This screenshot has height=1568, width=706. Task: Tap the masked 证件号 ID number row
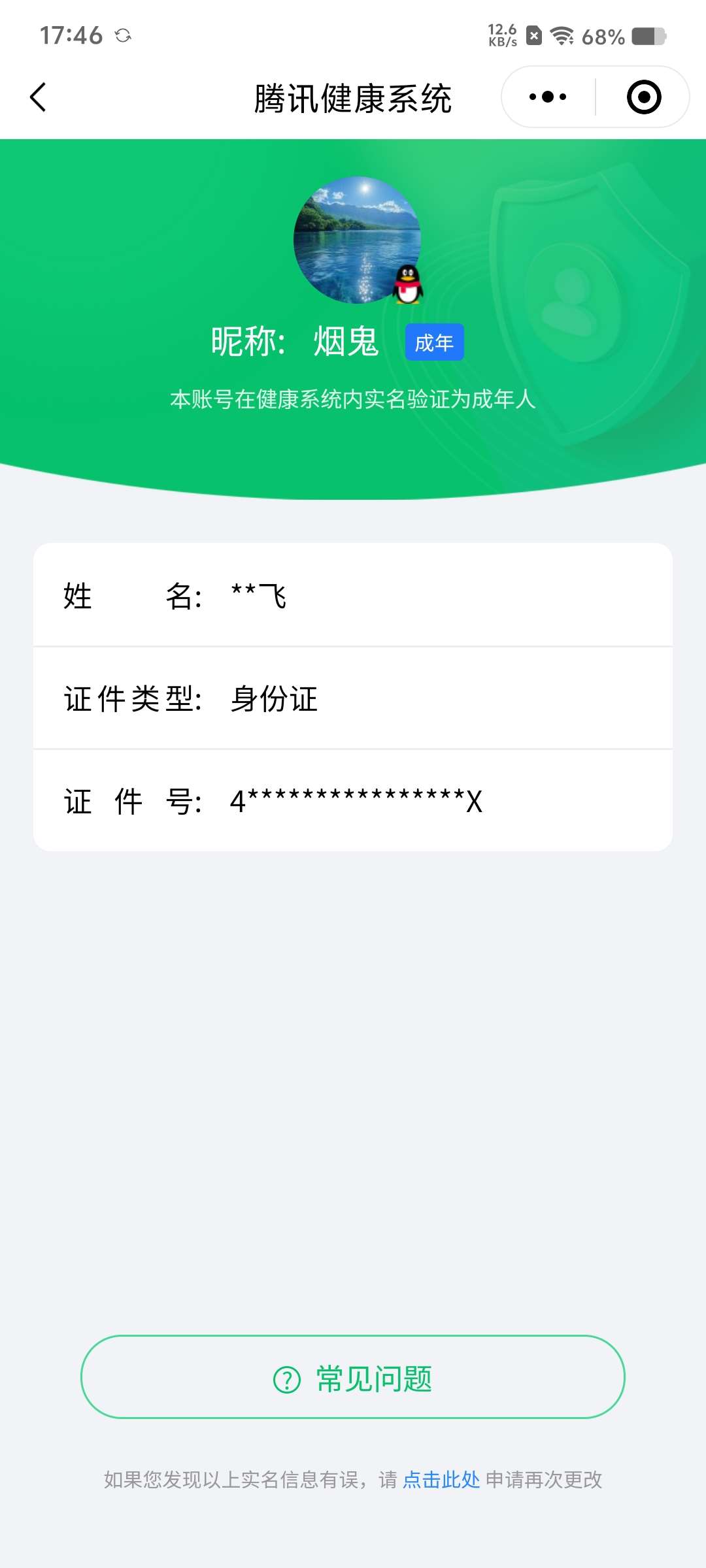[x=353, y=801]
